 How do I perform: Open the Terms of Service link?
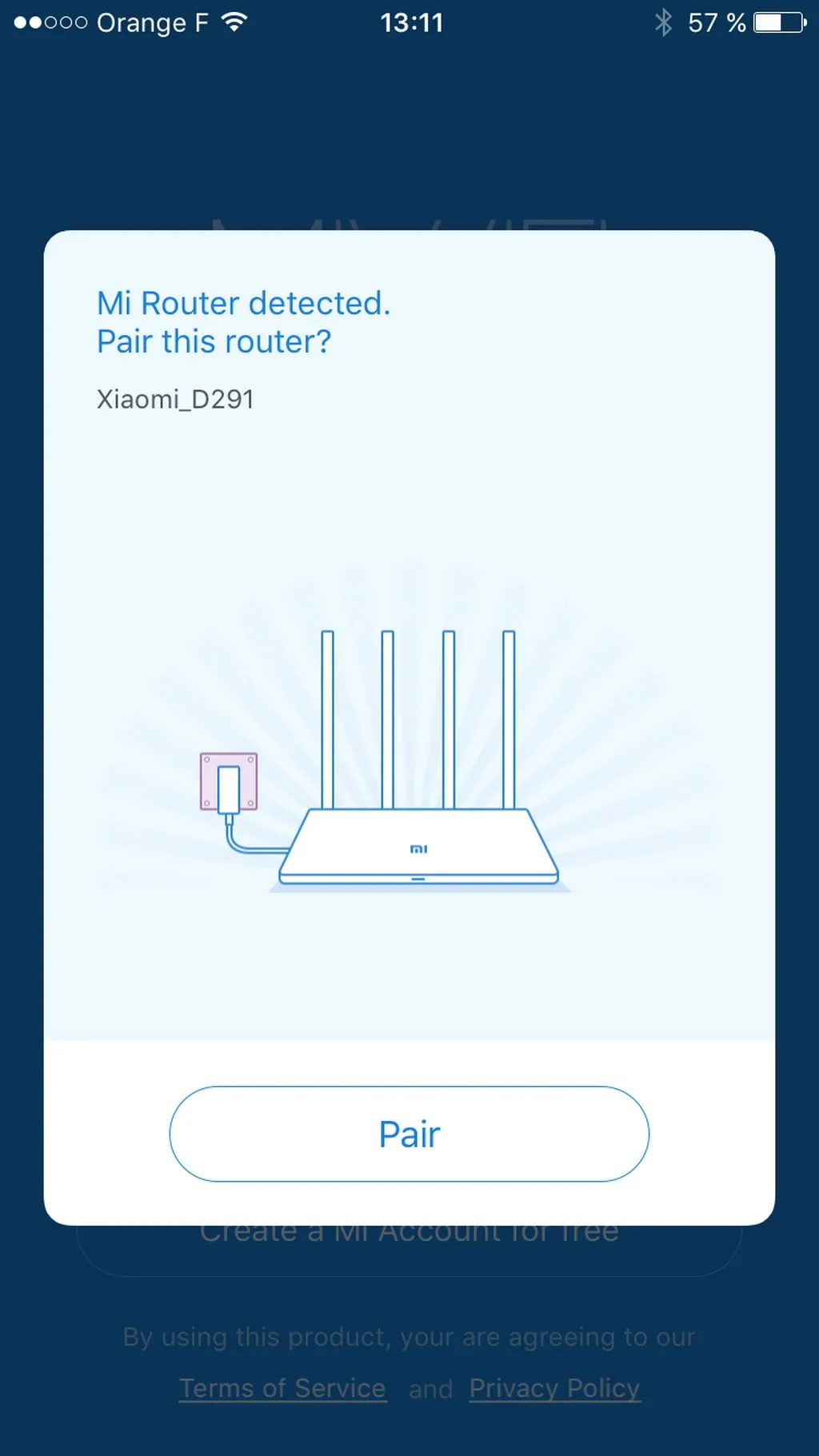coord(282,1388)
